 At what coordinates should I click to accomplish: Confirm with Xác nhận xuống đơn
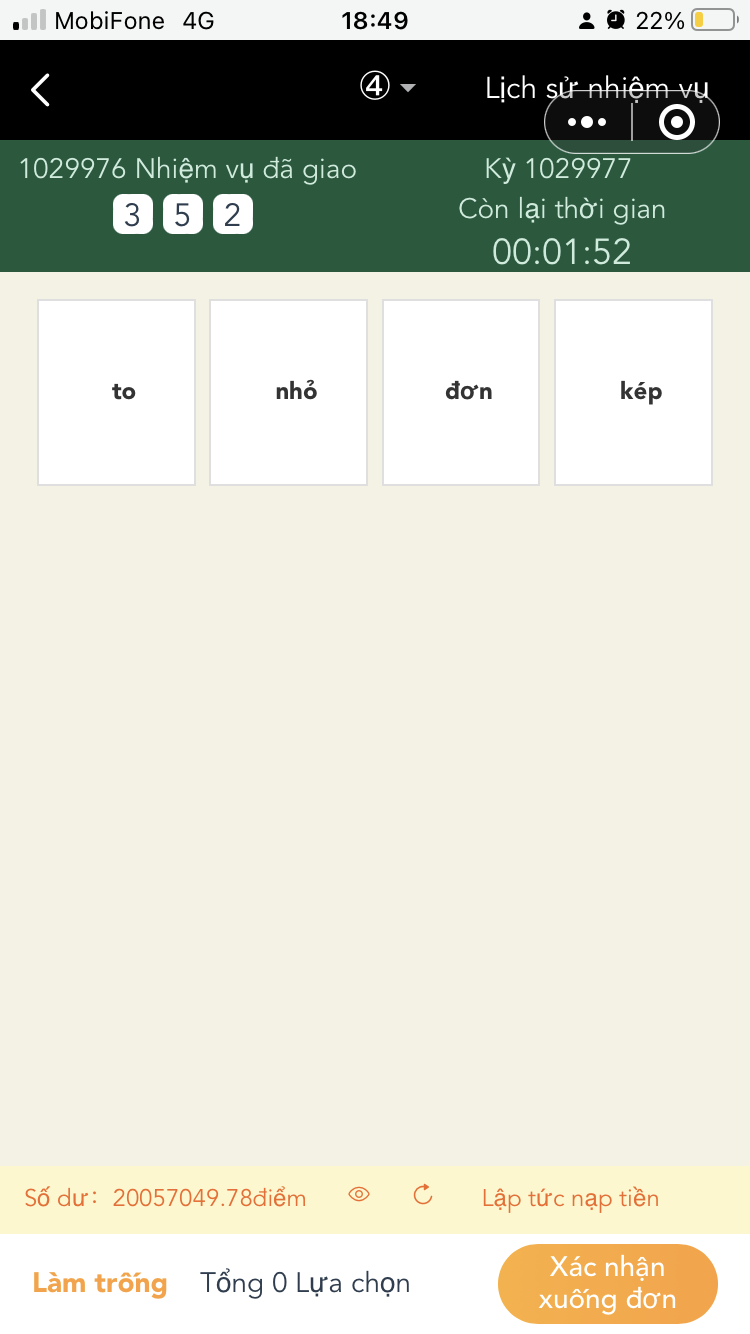(x=608, y=1284)
